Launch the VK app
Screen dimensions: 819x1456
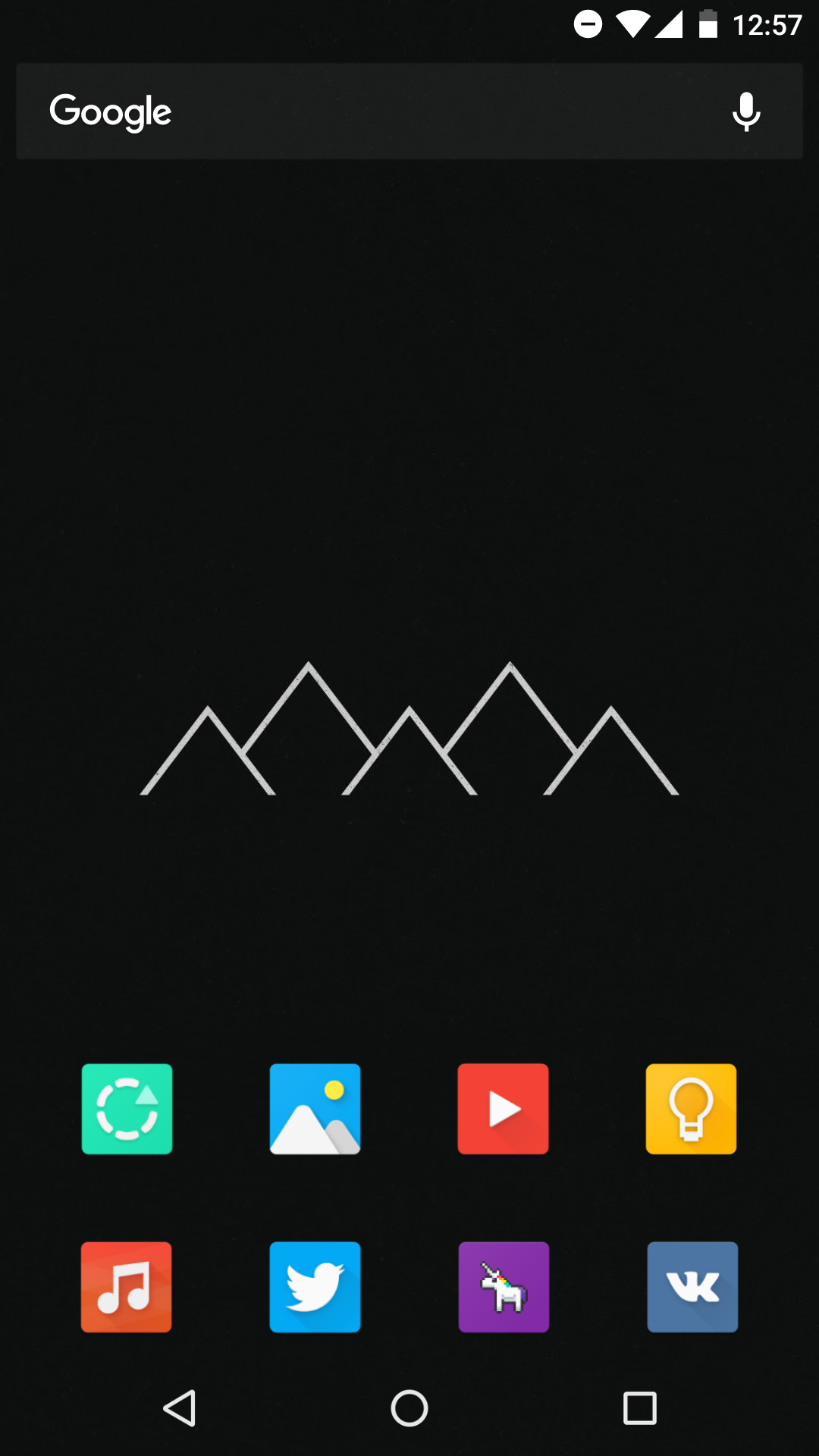point(692,1287)
